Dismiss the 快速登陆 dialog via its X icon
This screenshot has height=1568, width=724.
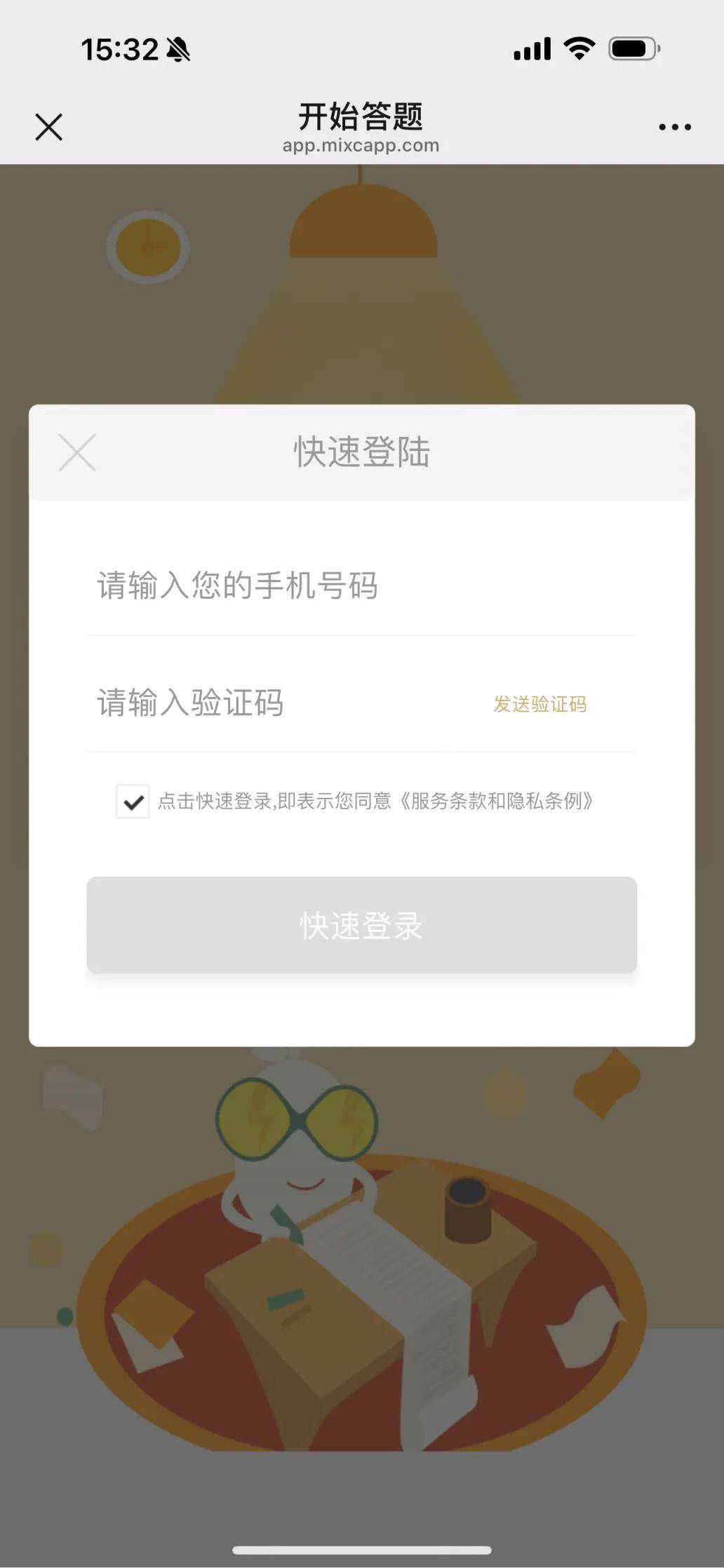(x=77, y=452)
